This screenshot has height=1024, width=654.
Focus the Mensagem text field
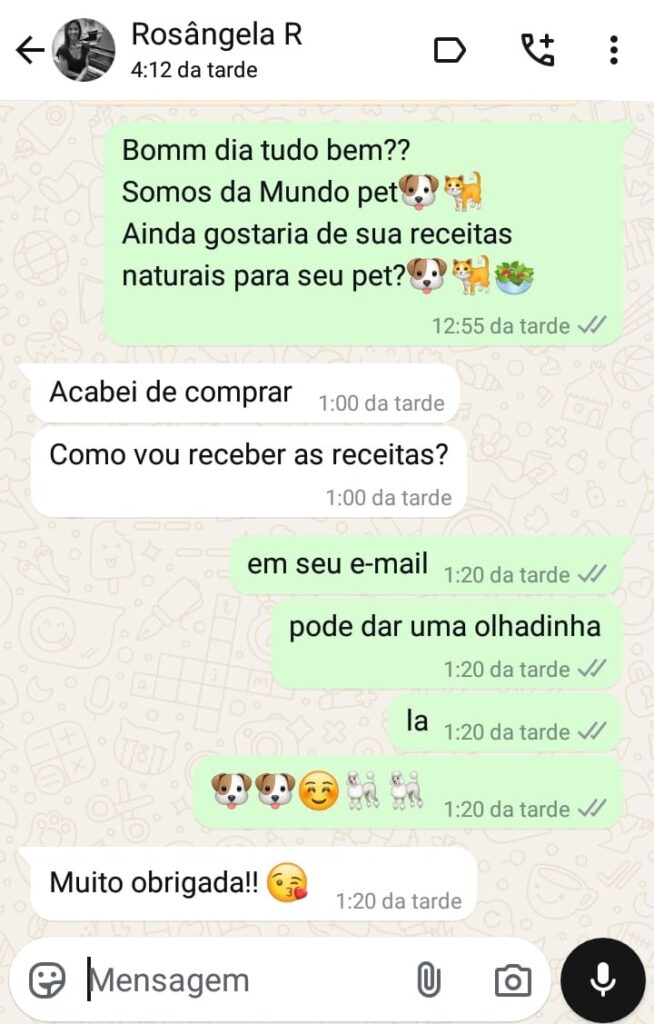(x=240, y=980)
